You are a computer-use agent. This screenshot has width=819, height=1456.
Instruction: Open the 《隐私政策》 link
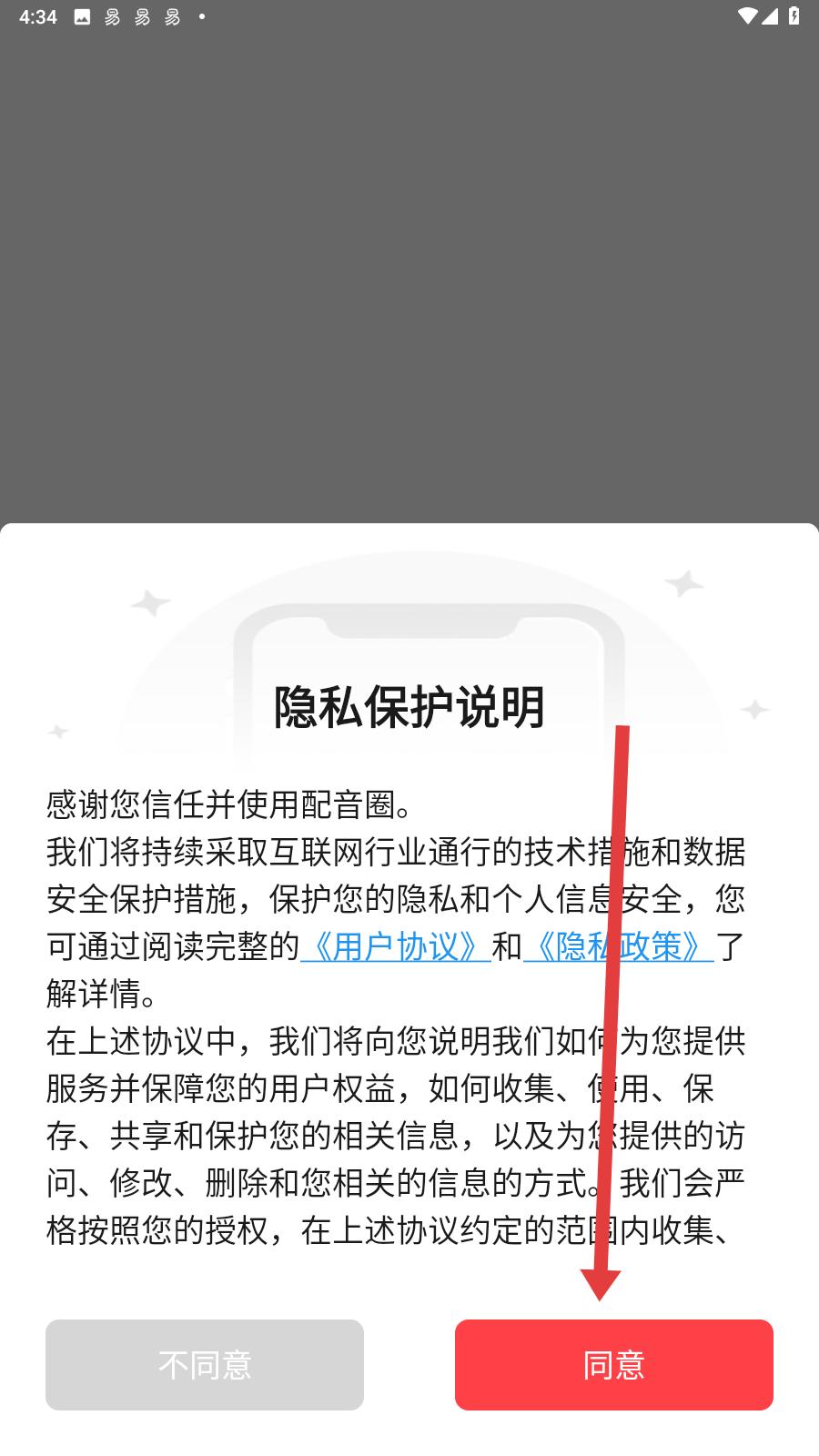click(x=619, y=946)
